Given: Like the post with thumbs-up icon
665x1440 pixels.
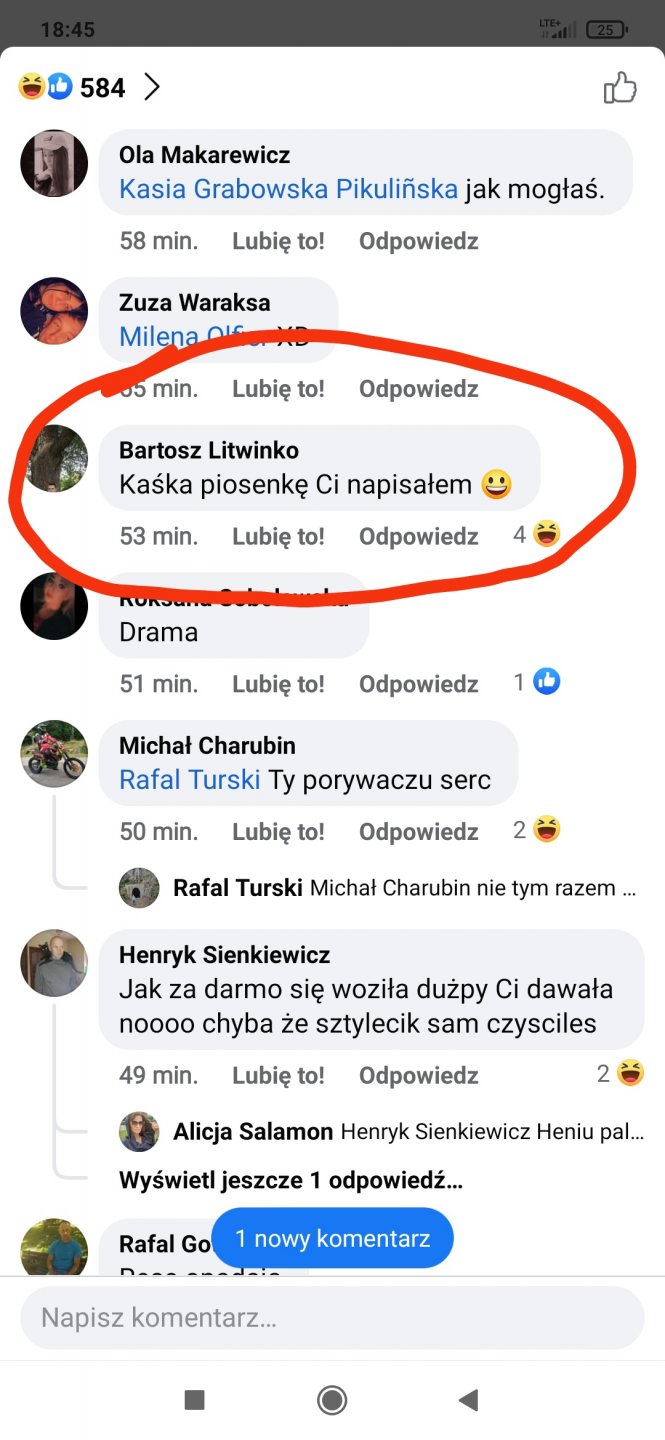Looking at the screenshot, I should 620,88.
